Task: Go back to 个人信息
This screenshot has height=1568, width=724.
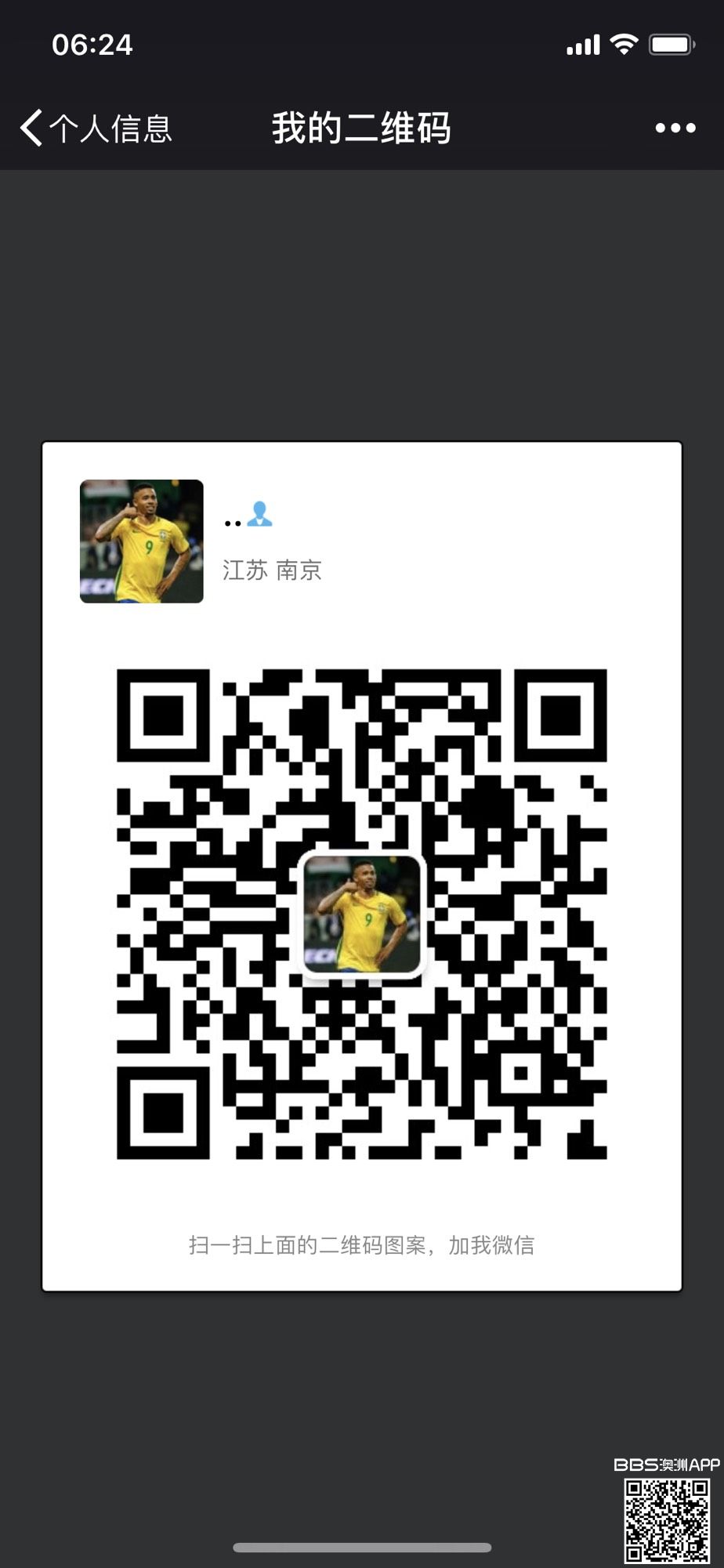Action: pyautogui.click(x=96, y=129)
